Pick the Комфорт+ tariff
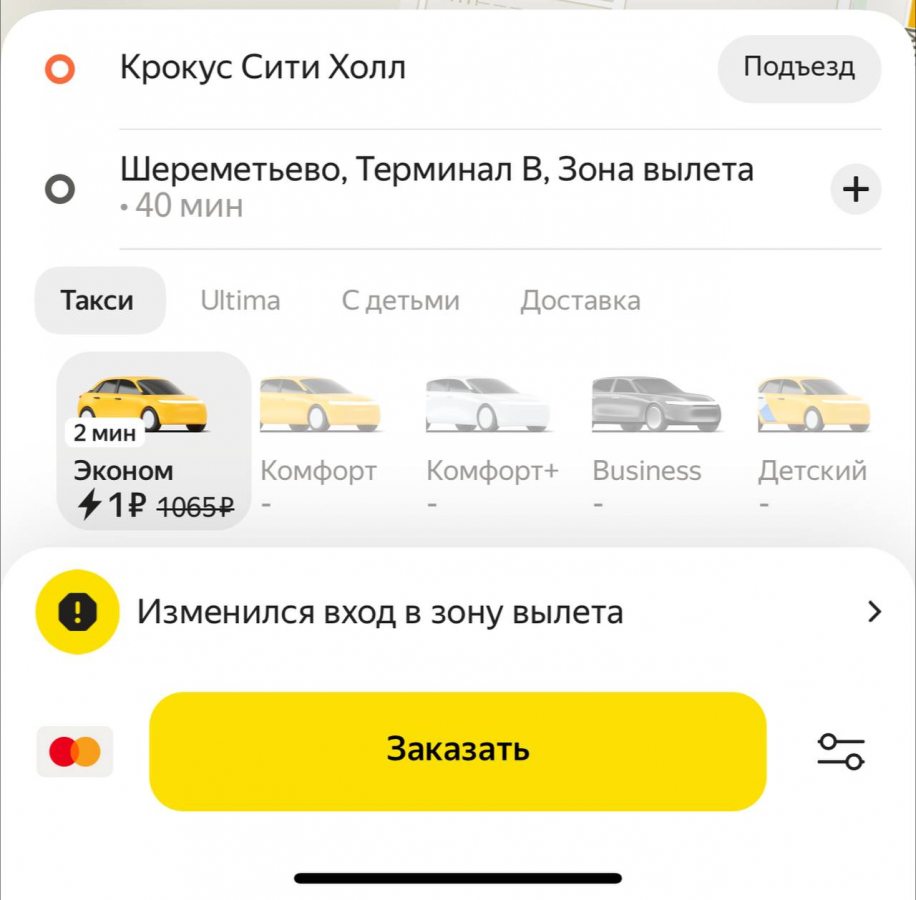Viewport: 916px width, 900px height. tap(492, 440)
